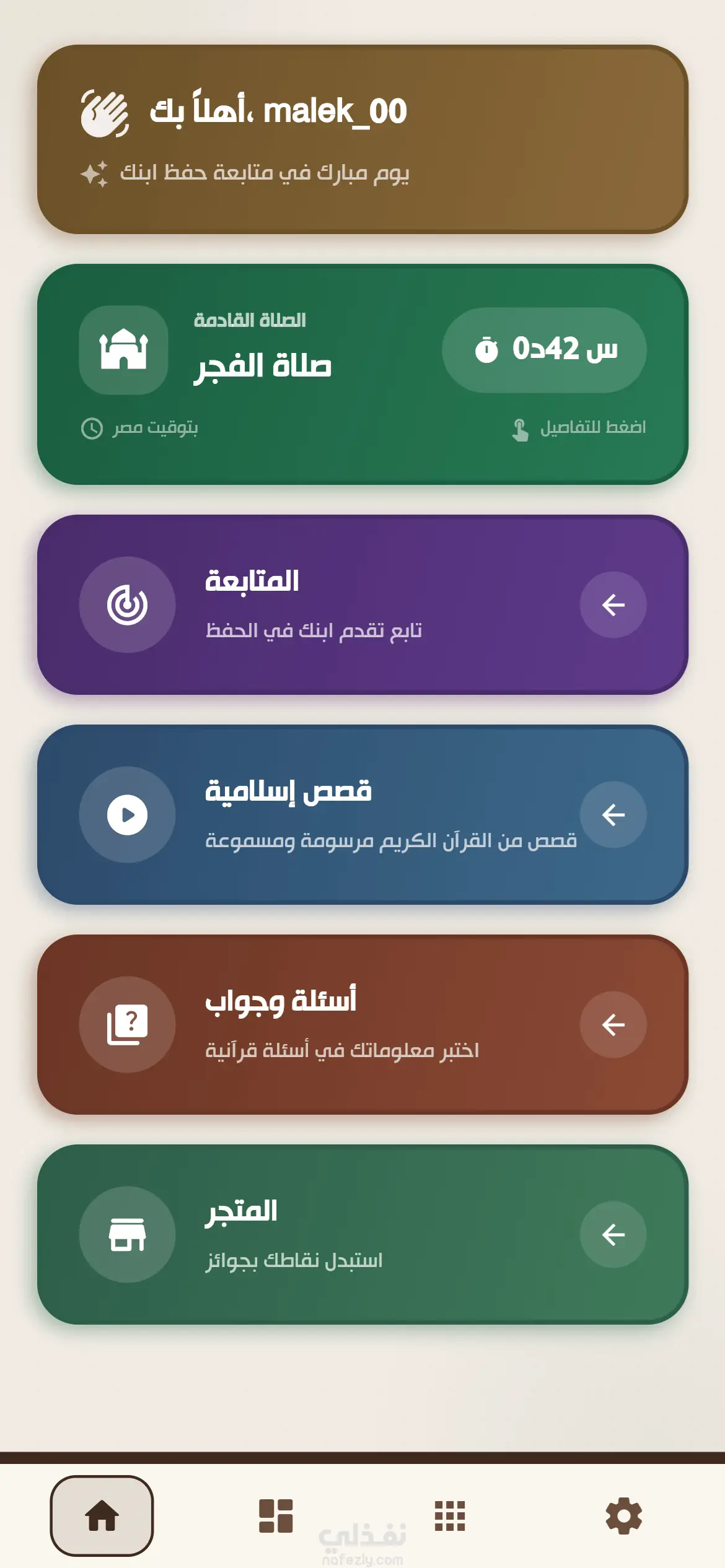This screenshot has width=725, height=1568.
Task: Open the next prayer card صلاة الفجر
Action: click(x=362, y=374)
